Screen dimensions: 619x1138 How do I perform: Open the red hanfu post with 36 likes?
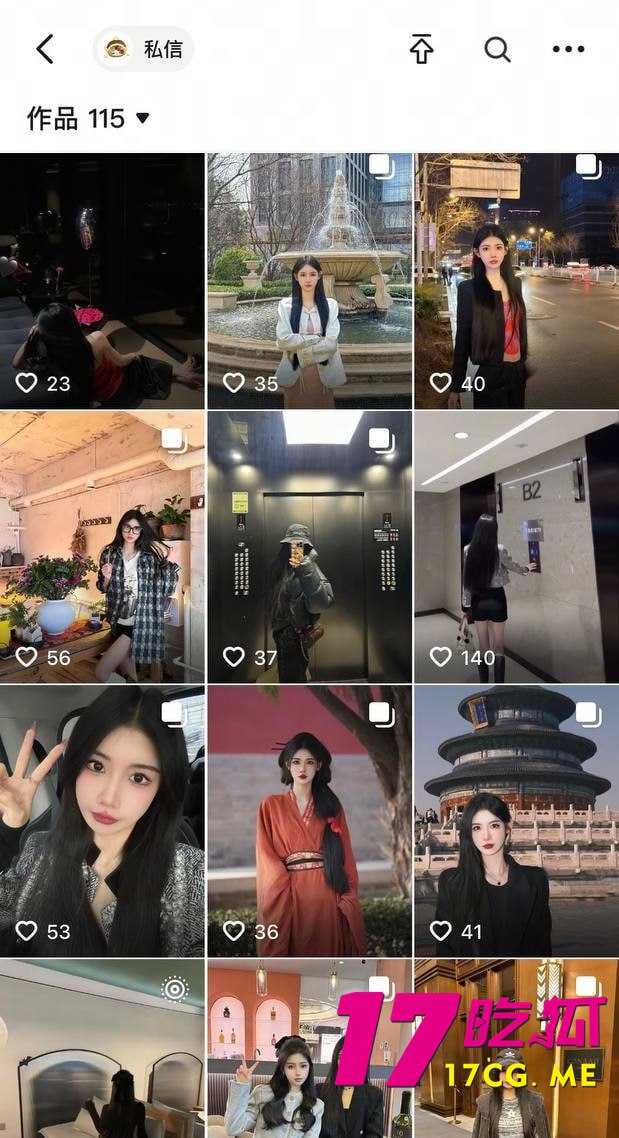pos(309,820)
